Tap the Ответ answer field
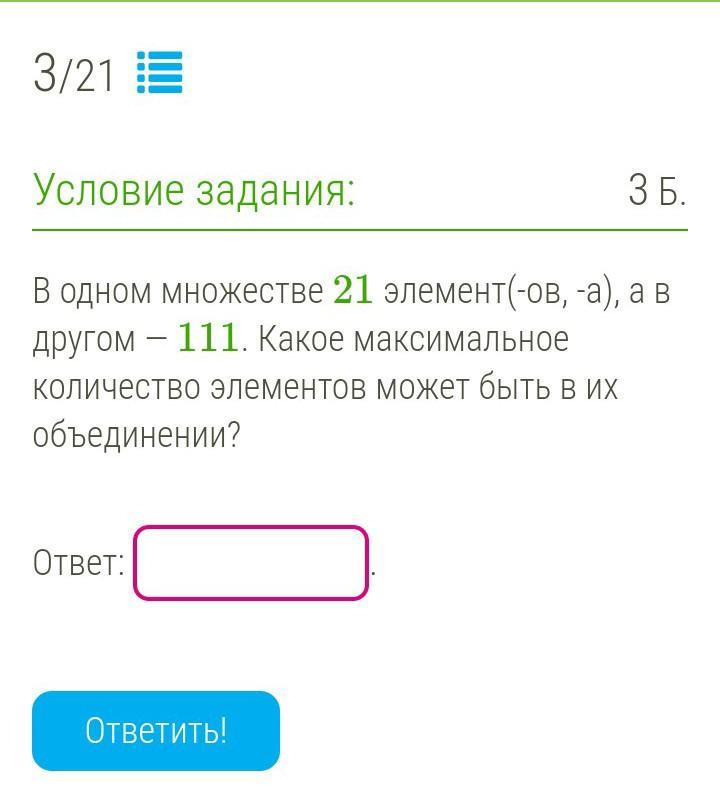 (x=251, y=562)
